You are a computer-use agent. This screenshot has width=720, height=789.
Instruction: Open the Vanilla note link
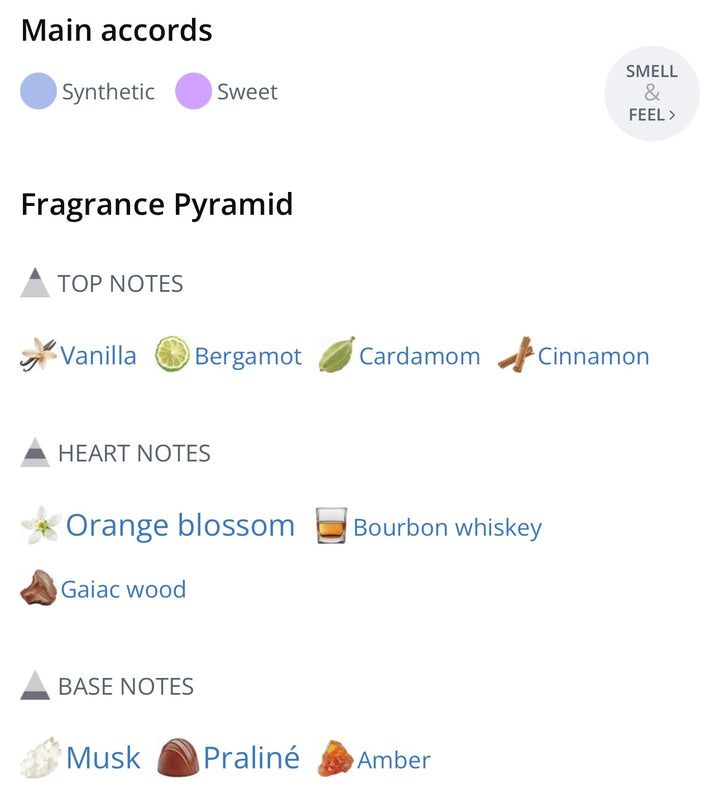click(98, 356)
